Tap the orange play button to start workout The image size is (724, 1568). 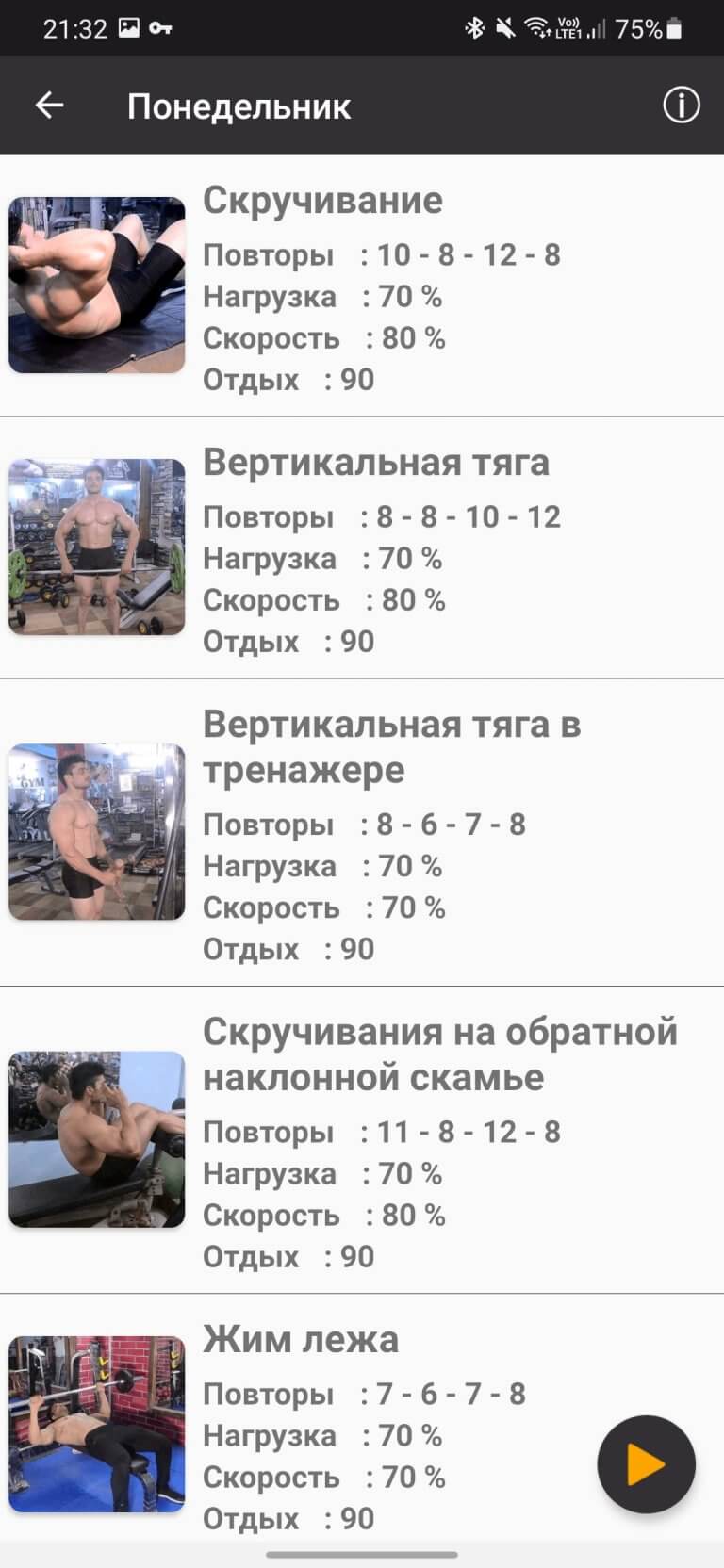[647, 1463]
